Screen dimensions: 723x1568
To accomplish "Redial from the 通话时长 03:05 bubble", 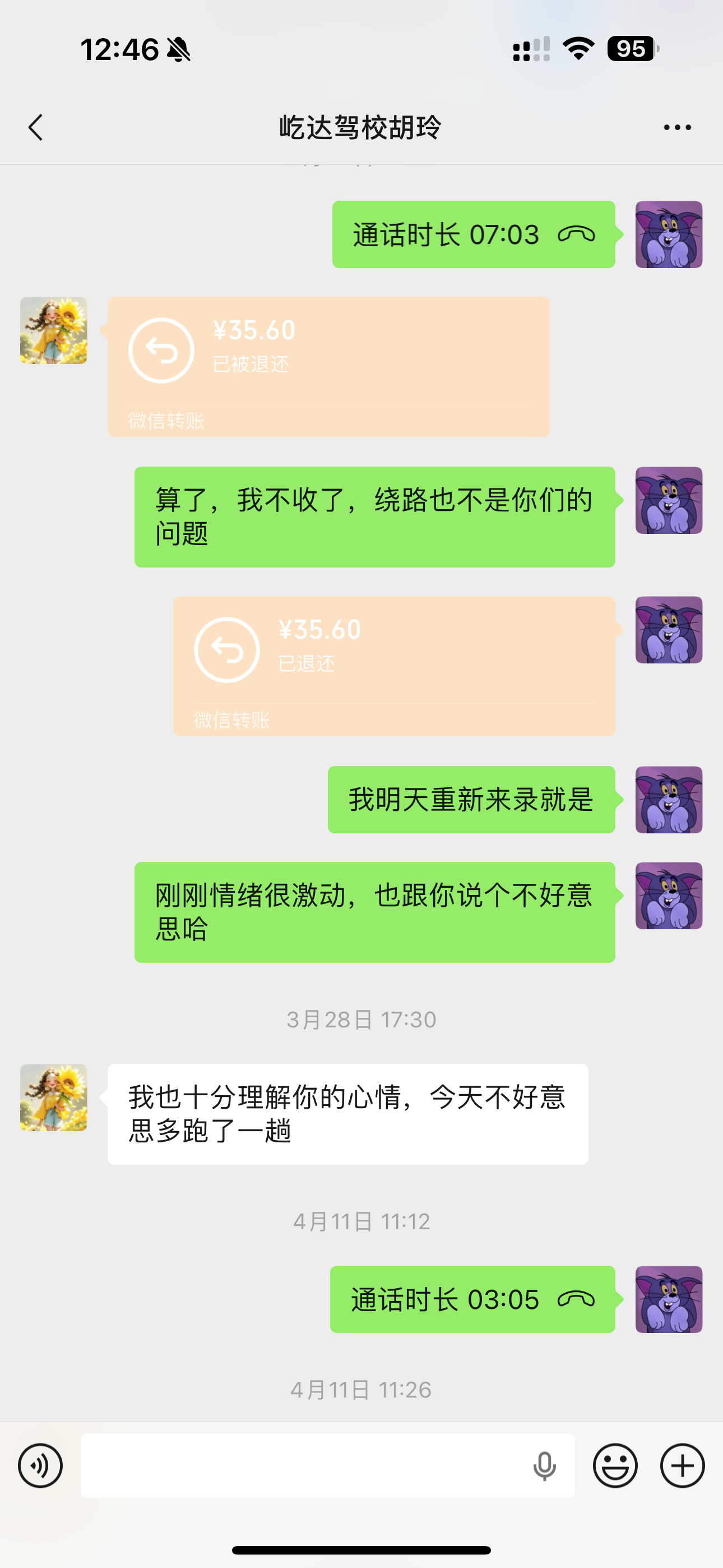I will [472, 1299].
